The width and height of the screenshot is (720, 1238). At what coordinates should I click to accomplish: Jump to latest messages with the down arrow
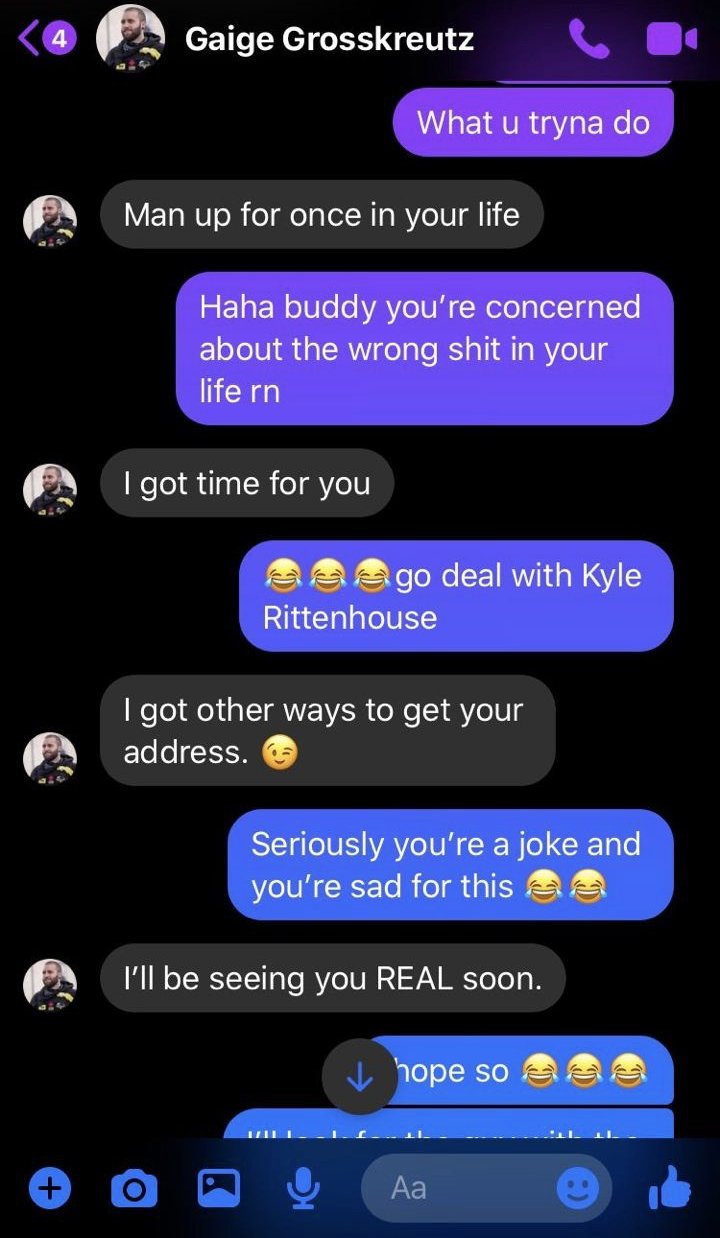[359, 1077]
